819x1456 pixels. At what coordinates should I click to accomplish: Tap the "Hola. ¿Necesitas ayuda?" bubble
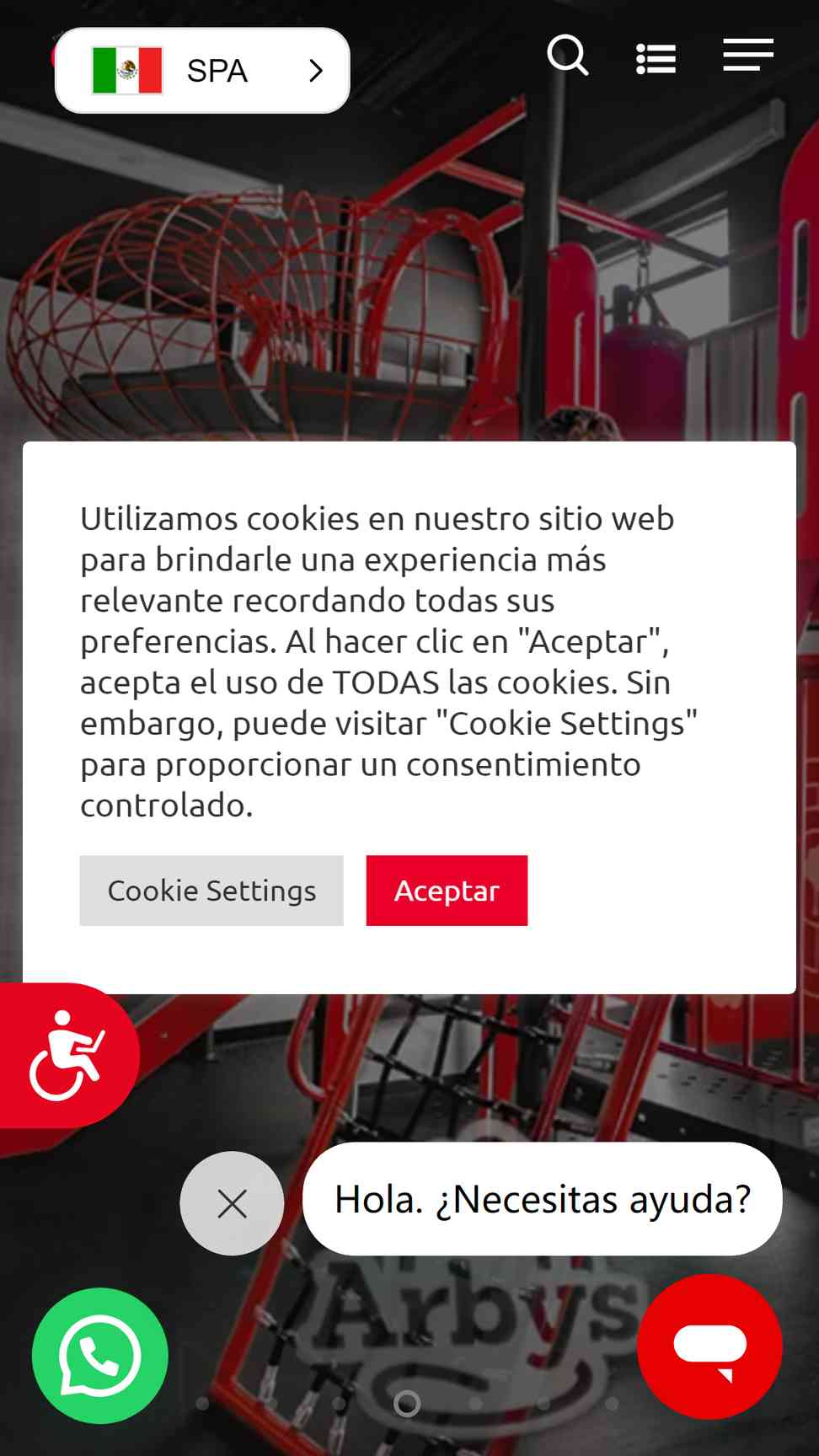point(543,1199)
